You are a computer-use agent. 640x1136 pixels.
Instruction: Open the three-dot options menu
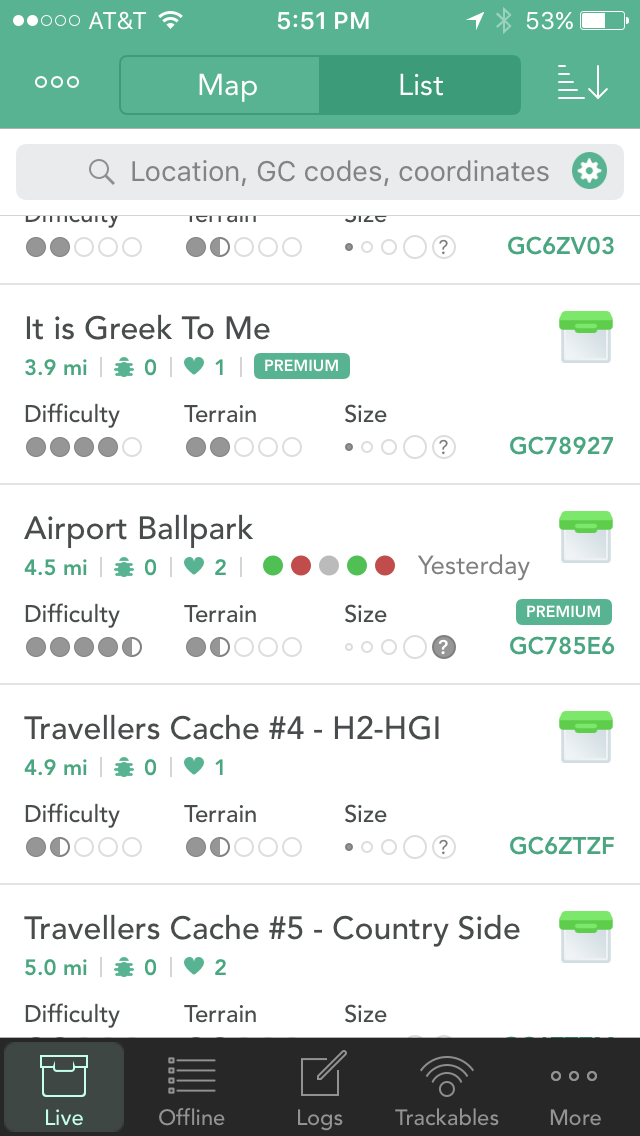57,82
